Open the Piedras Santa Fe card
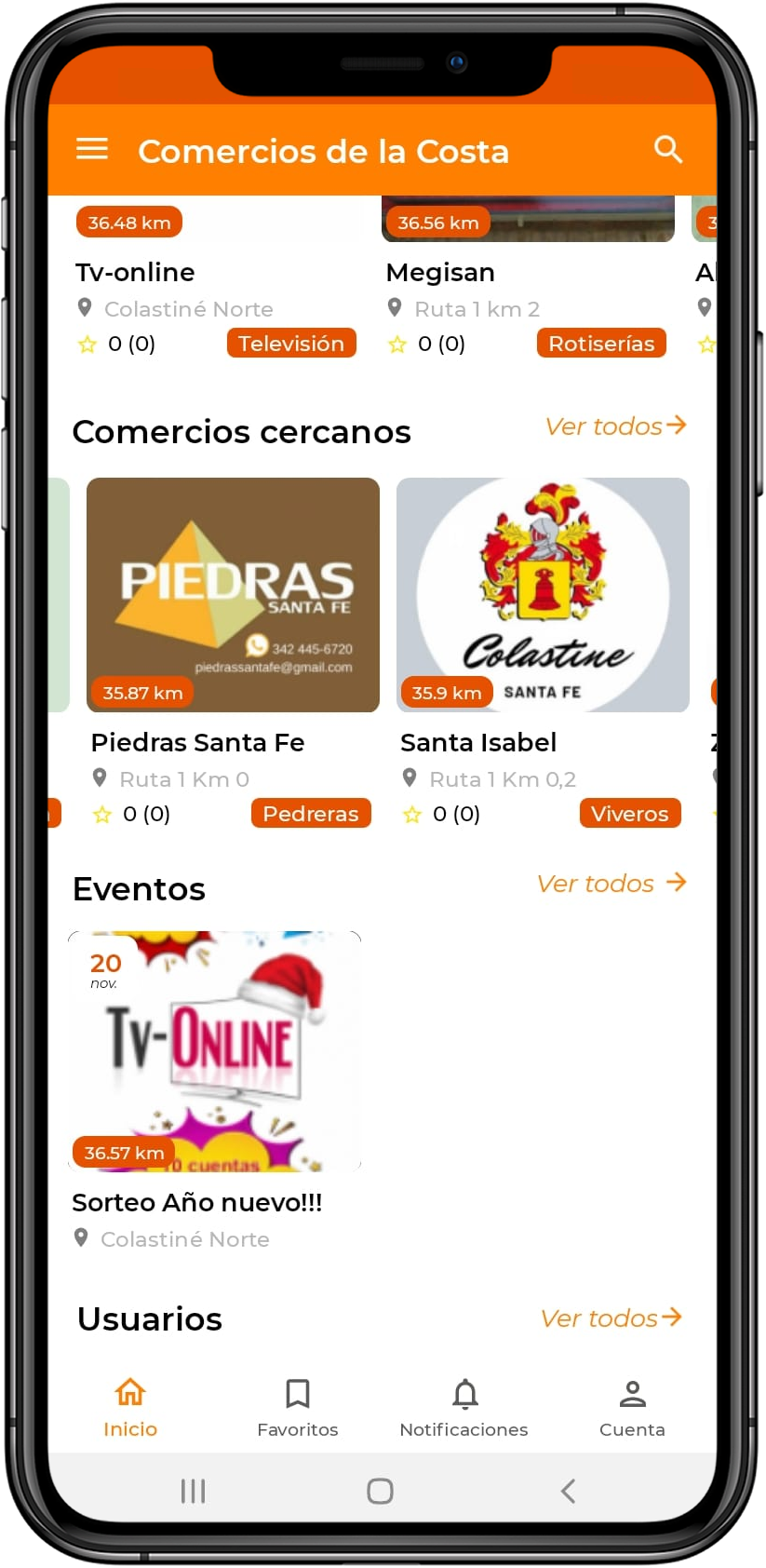 click(x=233, y=654)
